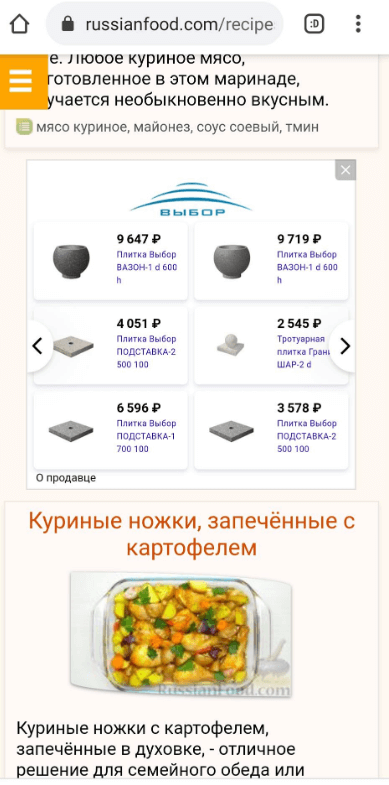The height and width of the screenshot is (785, 389).
Task: Open the orange hamburger site menu
Action: [21, 81]
